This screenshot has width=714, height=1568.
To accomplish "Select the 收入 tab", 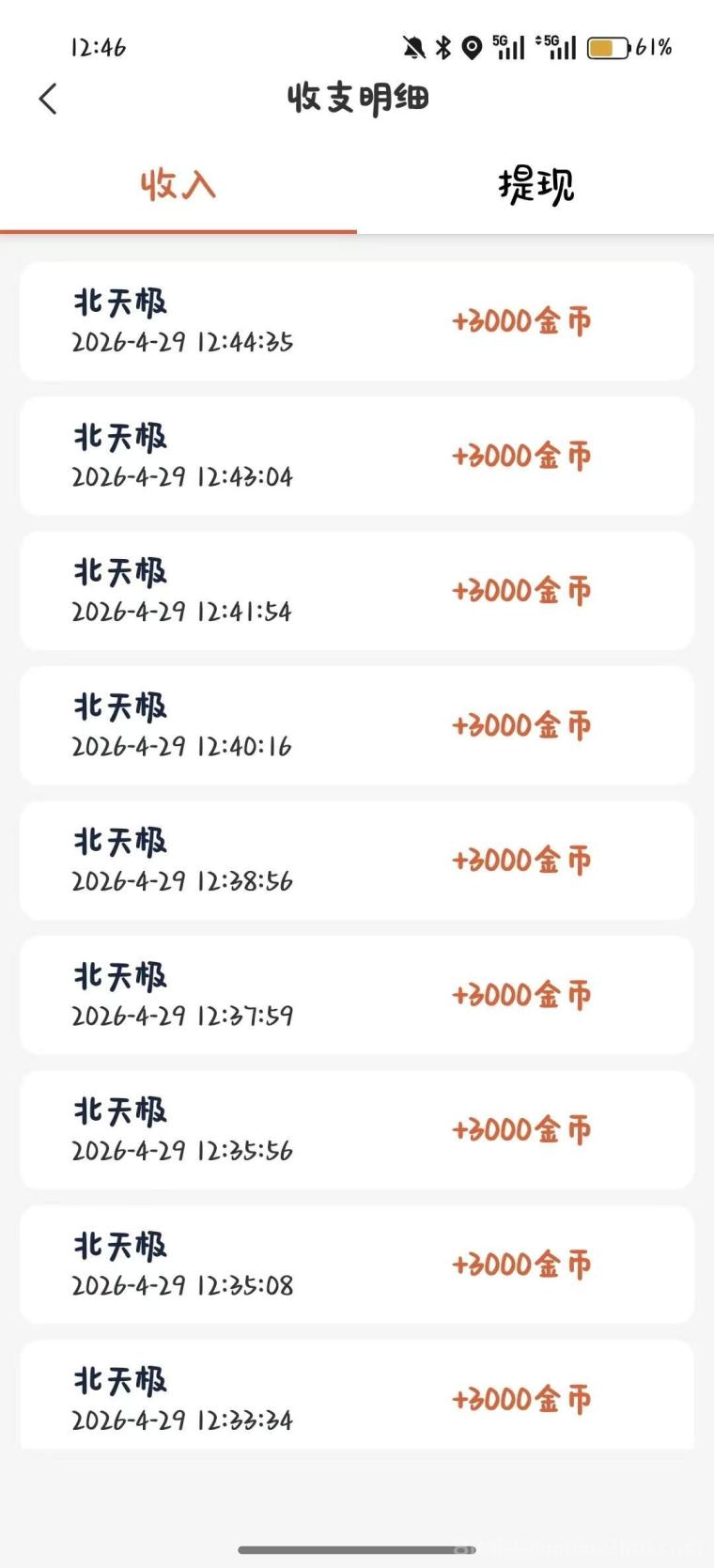I will coord(178,185).
